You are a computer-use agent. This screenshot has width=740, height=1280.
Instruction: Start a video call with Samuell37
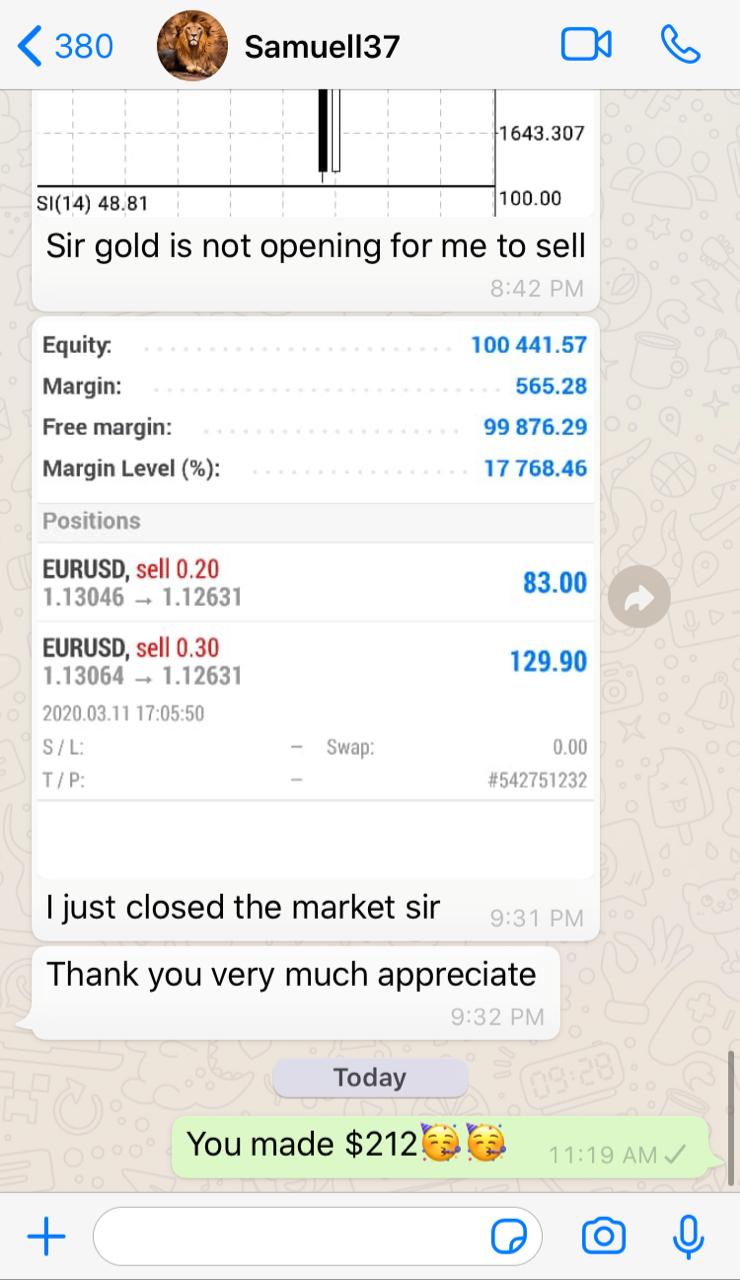tap(585, 45)
